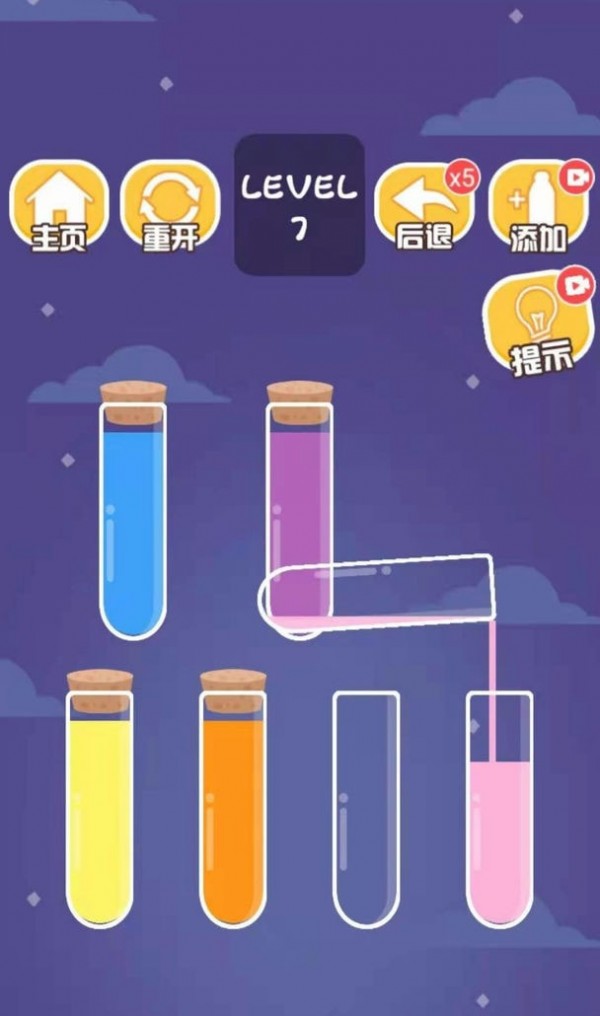Viewport: 600px width, 1016px height.
Task: Get a hint with 提示
Action: click(538, 322)
